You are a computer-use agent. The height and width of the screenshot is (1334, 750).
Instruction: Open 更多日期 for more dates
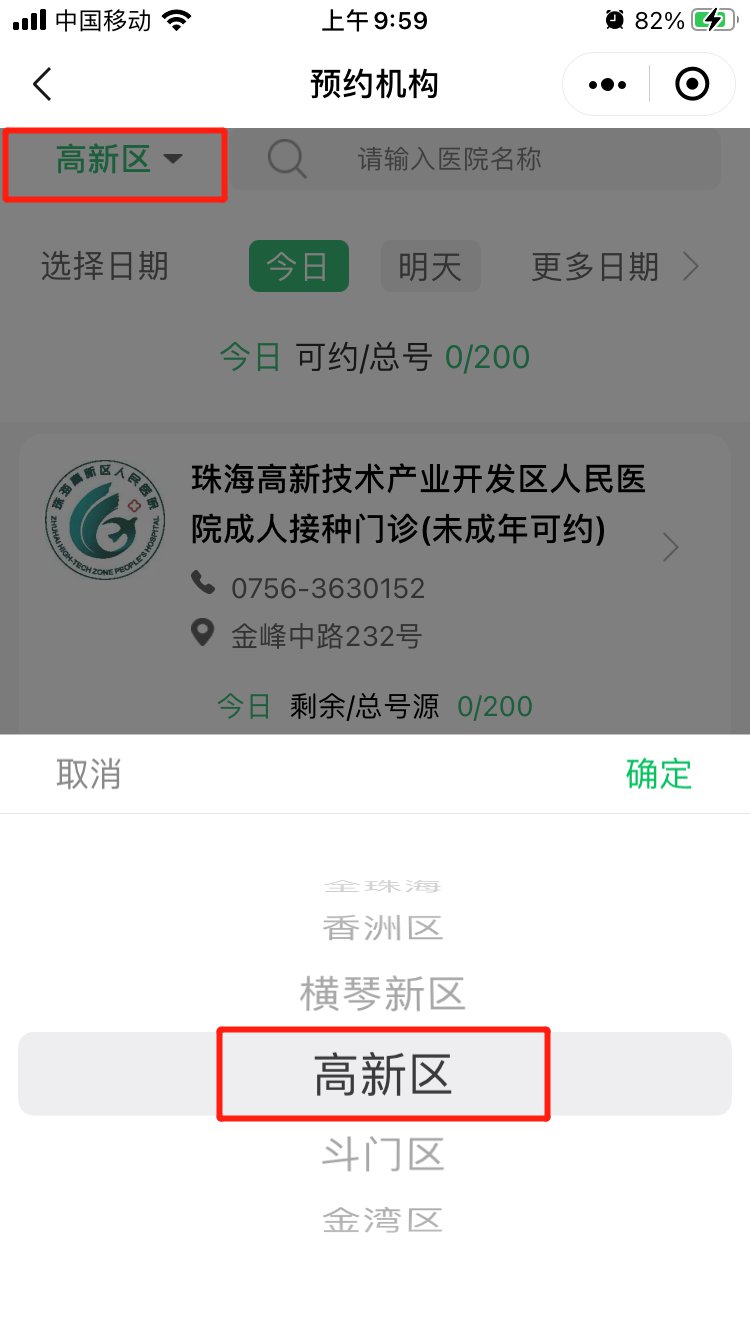point(613,267)
